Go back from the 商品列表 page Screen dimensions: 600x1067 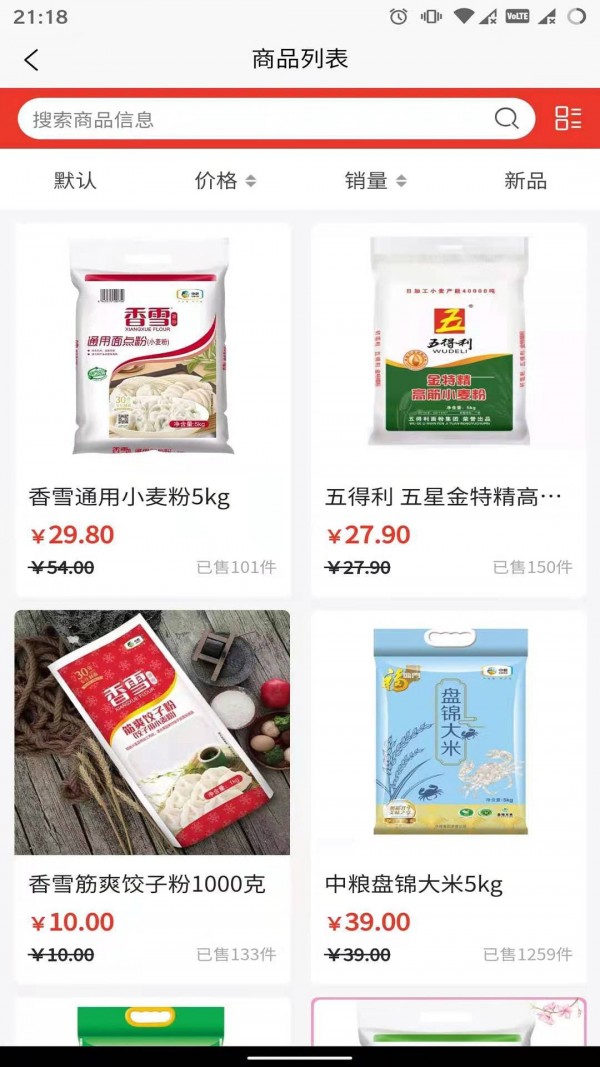point(32,60)
